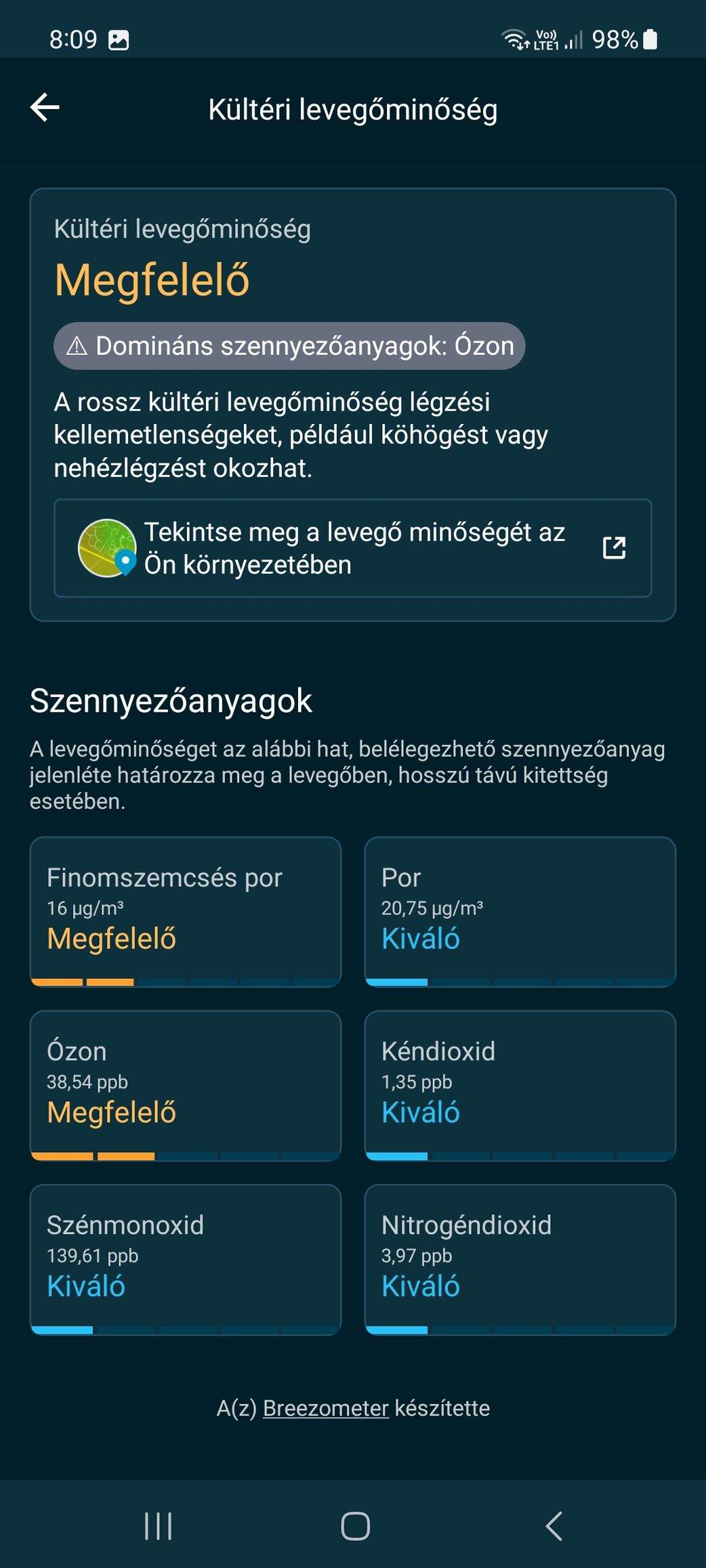View the Kéndioxid card details
The height and width of the screenshot is (1568, 706).
(x=520, y=1084)
